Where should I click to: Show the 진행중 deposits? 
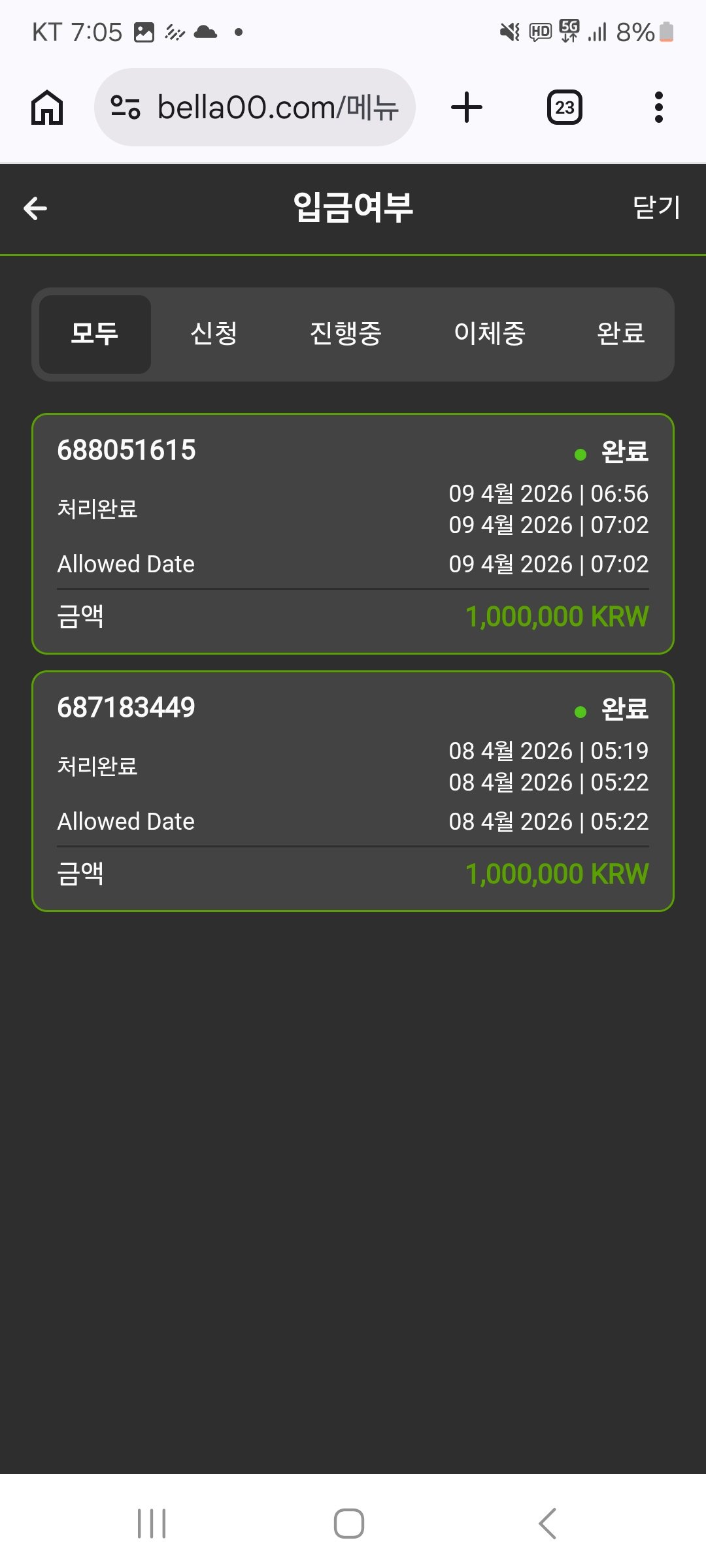345,334
